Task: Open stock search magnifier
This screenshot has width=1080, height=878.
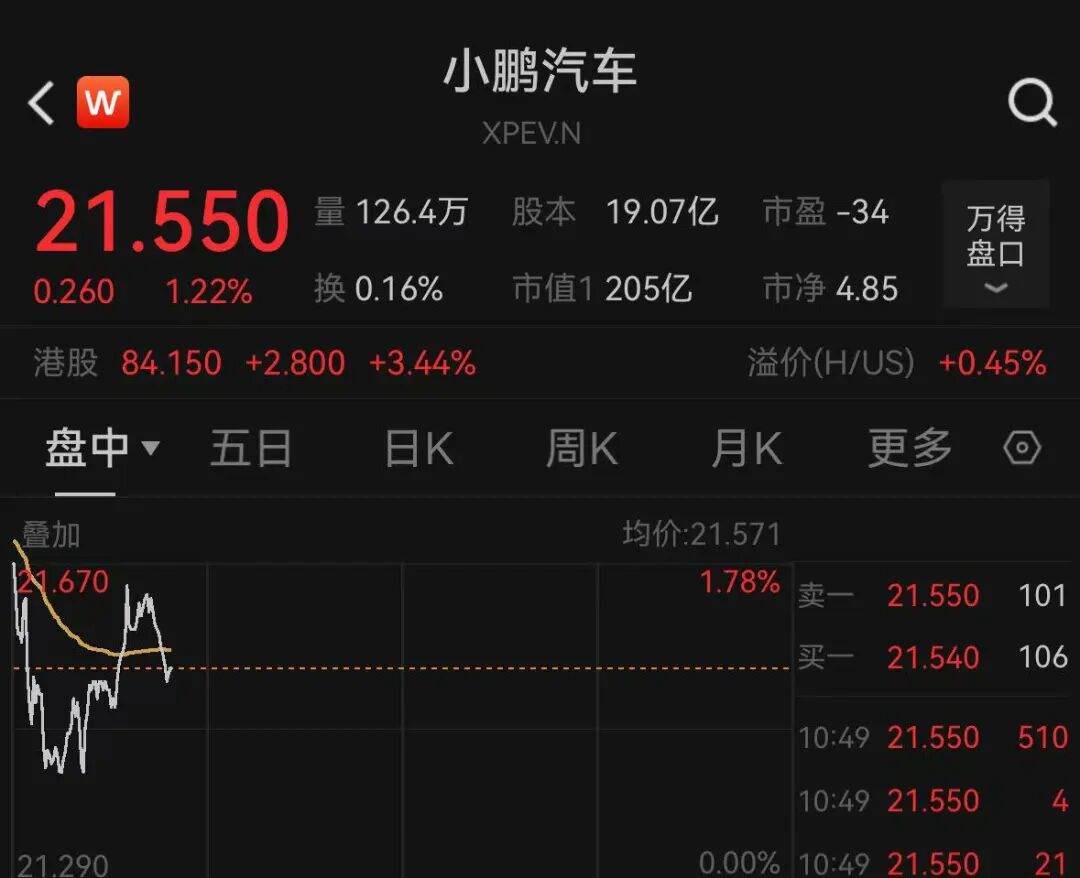Action: point(1031,102)
